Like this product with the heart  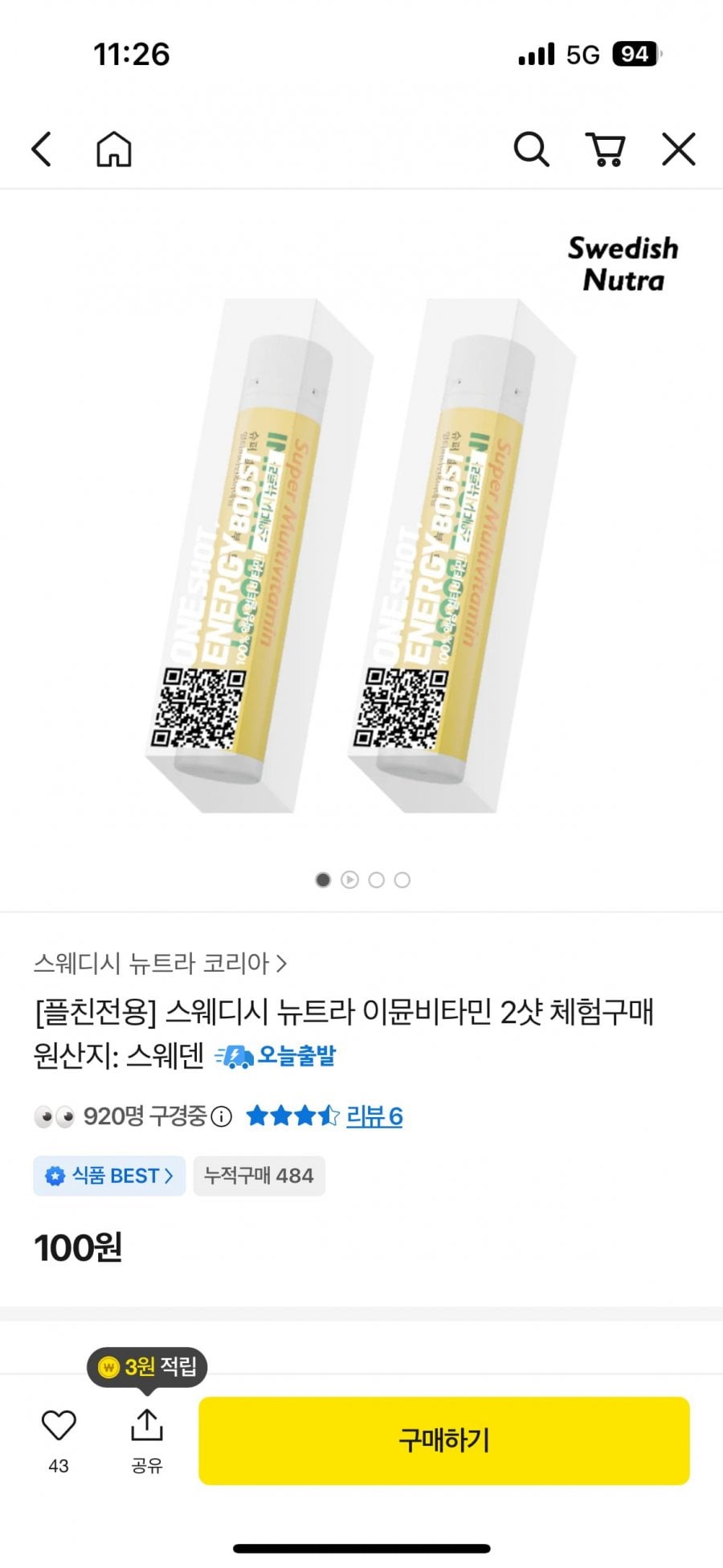tap(59, 1426)
